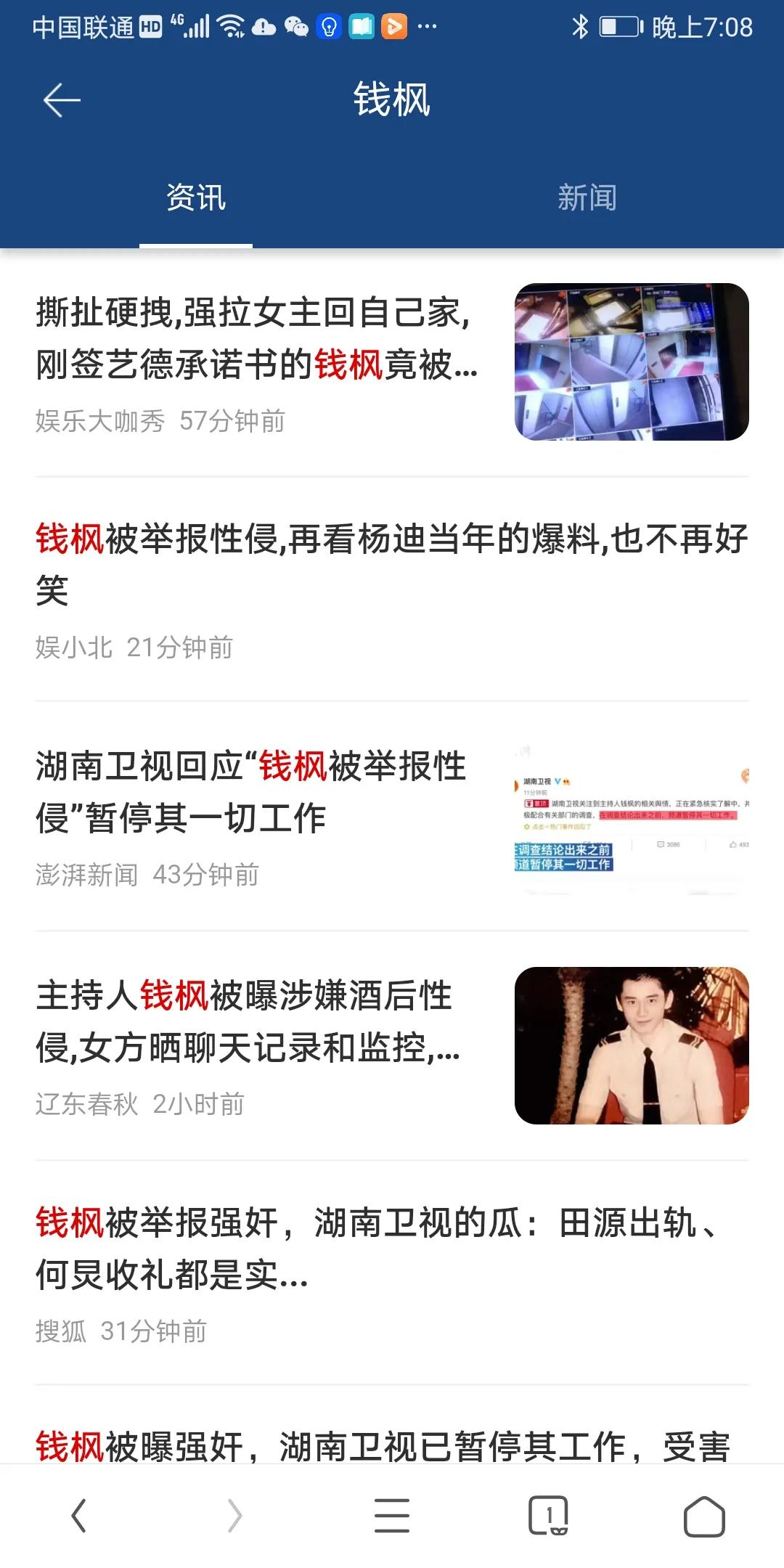
Task: Switch to the 新闻 tab
Action: click(x=588, y=197)
